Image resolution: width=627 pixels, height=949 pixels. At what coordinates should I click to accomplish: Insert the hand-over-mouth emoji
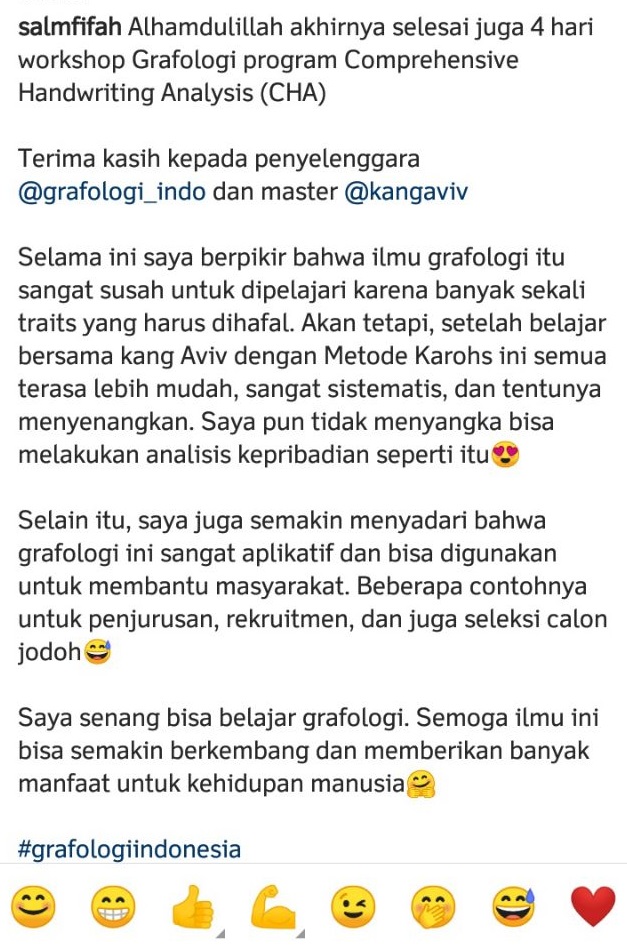point(431,908)
